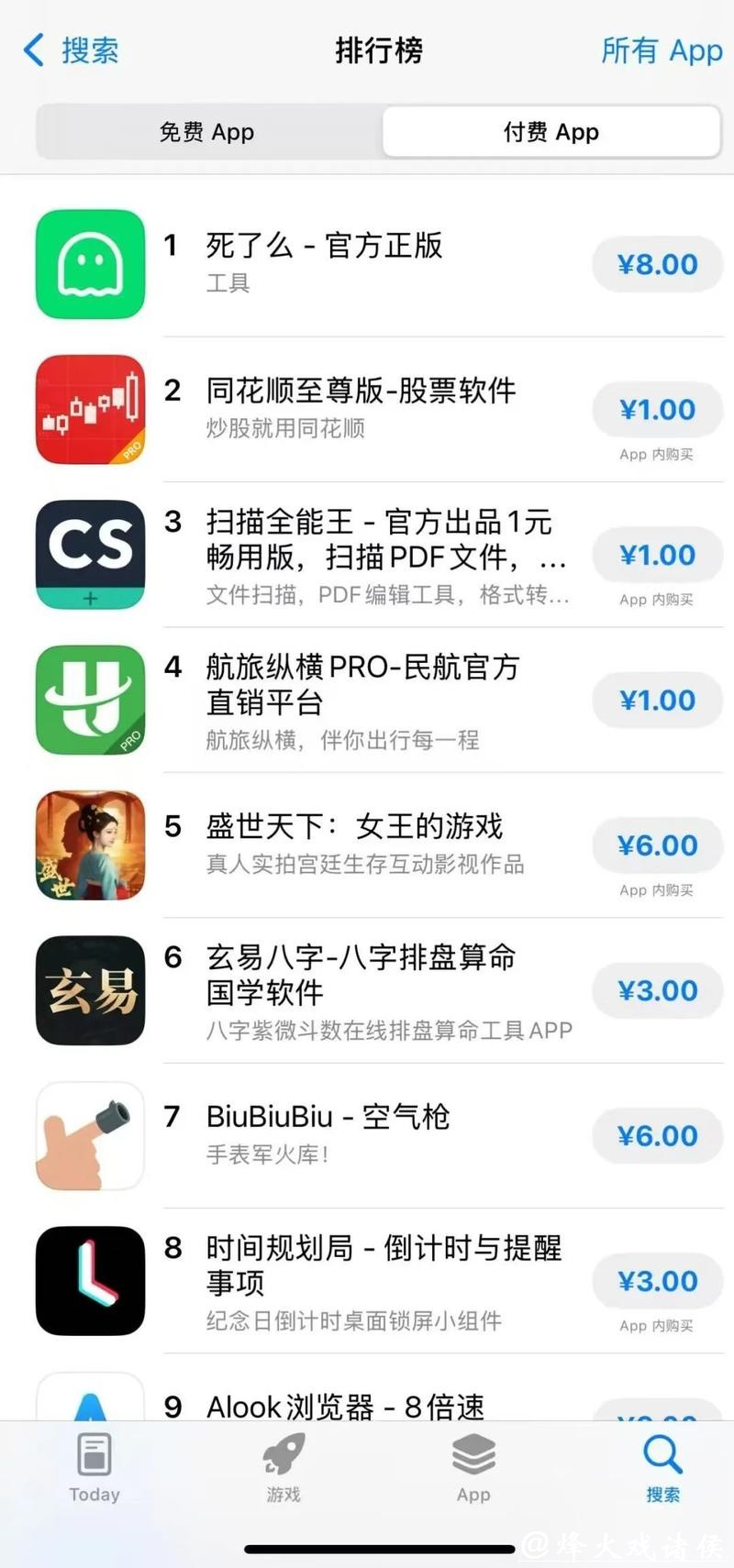
Task: Tap the ¥6.00 price button for BiuBiuBiu
Action: click(x=657, y=1136)
